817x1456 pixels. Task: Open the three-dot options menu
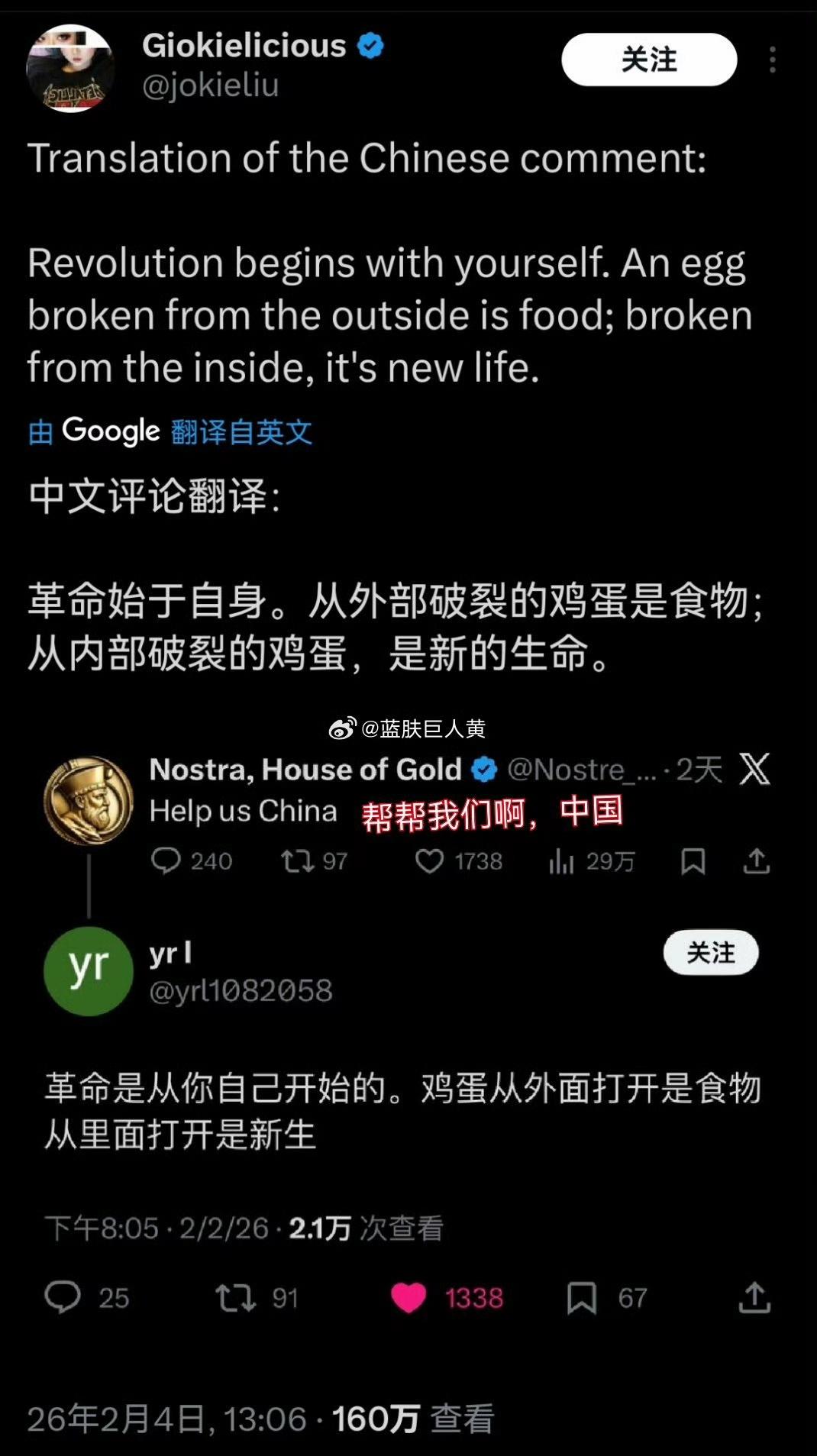coord(774,59)
